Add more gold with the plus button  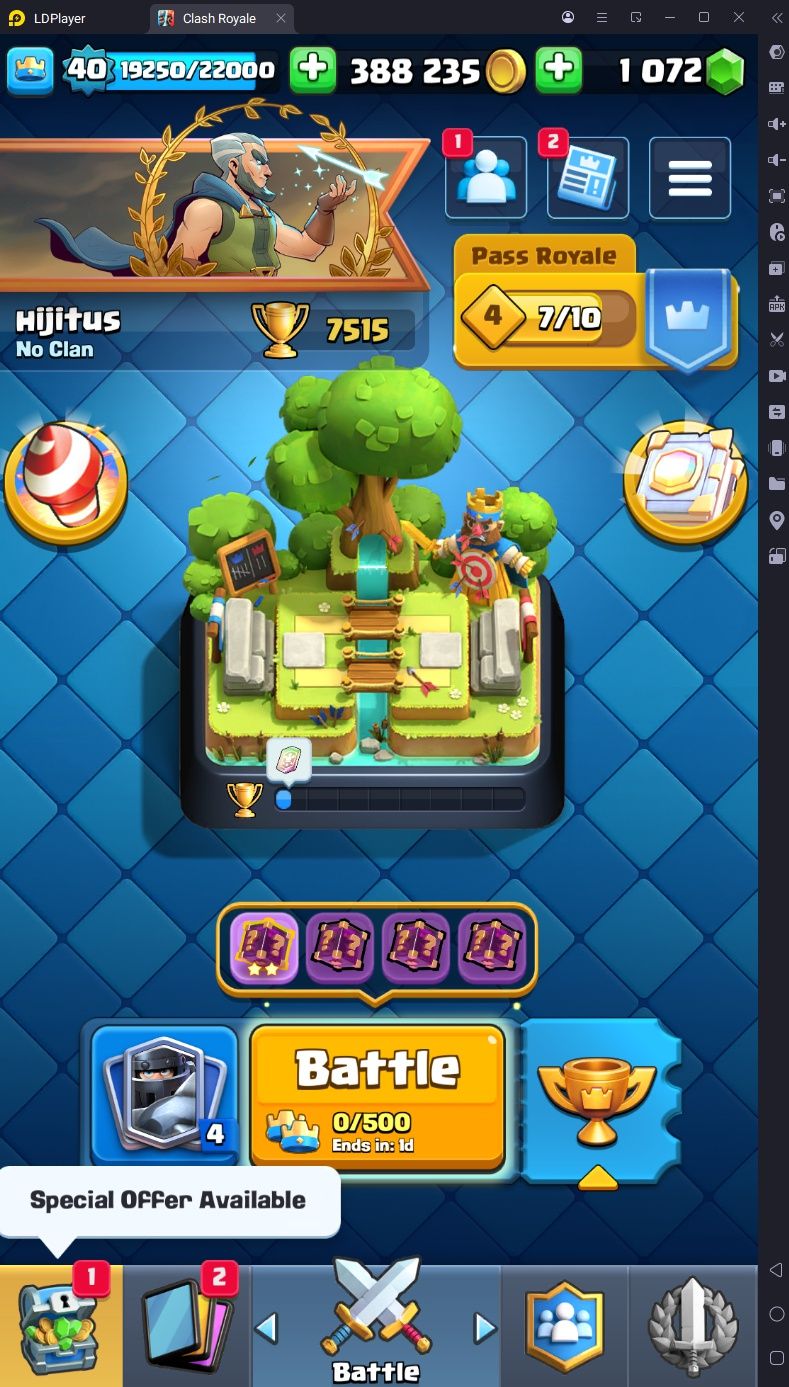pyautogui.click(x=313, y=69)
